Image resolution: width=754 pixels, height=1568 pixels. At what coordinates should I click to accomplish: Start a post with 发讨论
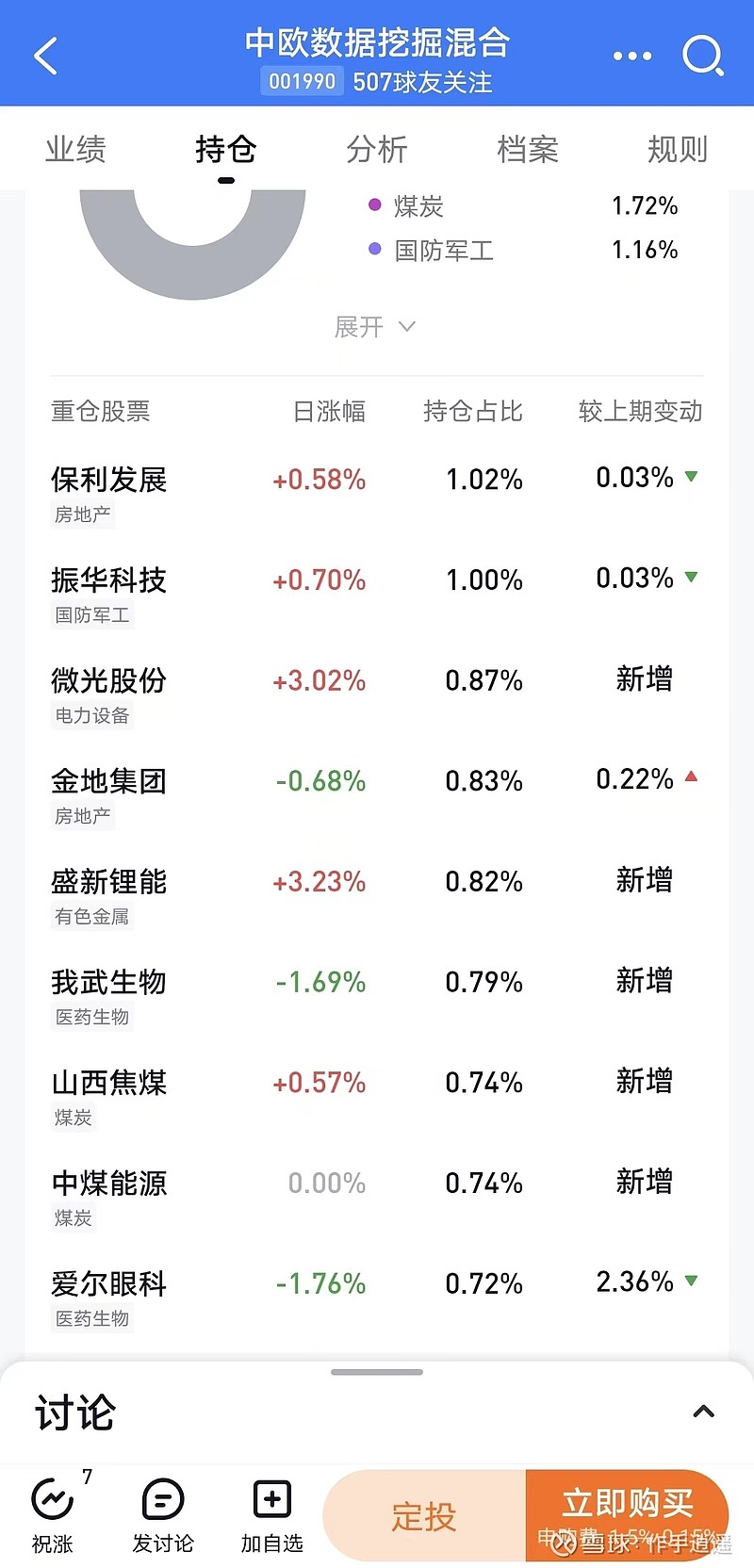(x=163, y=1515)
